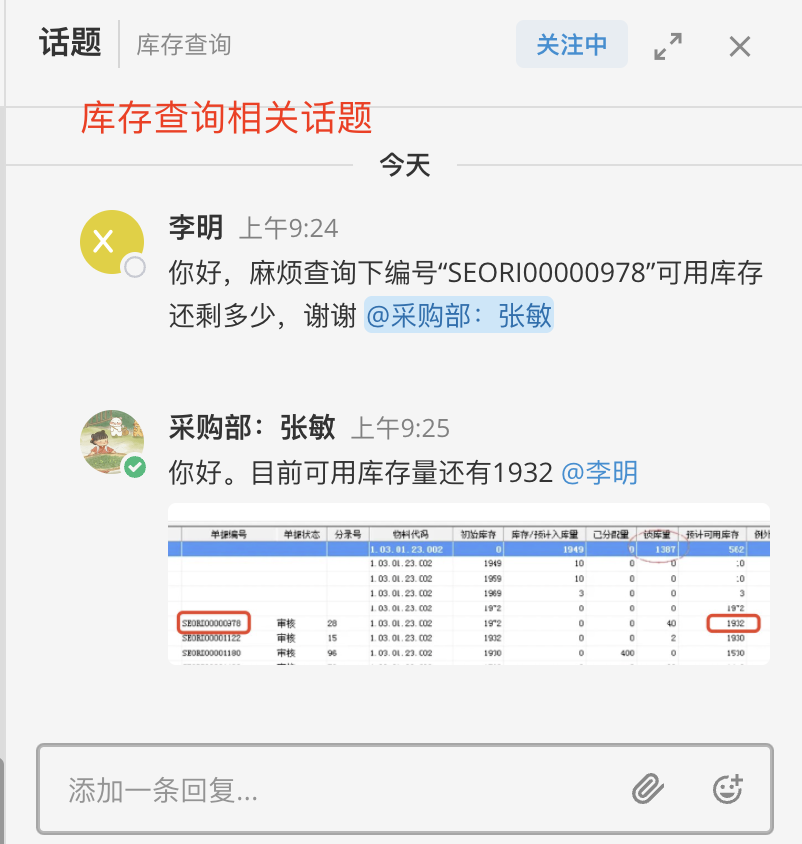Open the @李明 mention in 张敏's reply
Image resolution: width=802 pixels, height=844 pixels.
[599, 472]
